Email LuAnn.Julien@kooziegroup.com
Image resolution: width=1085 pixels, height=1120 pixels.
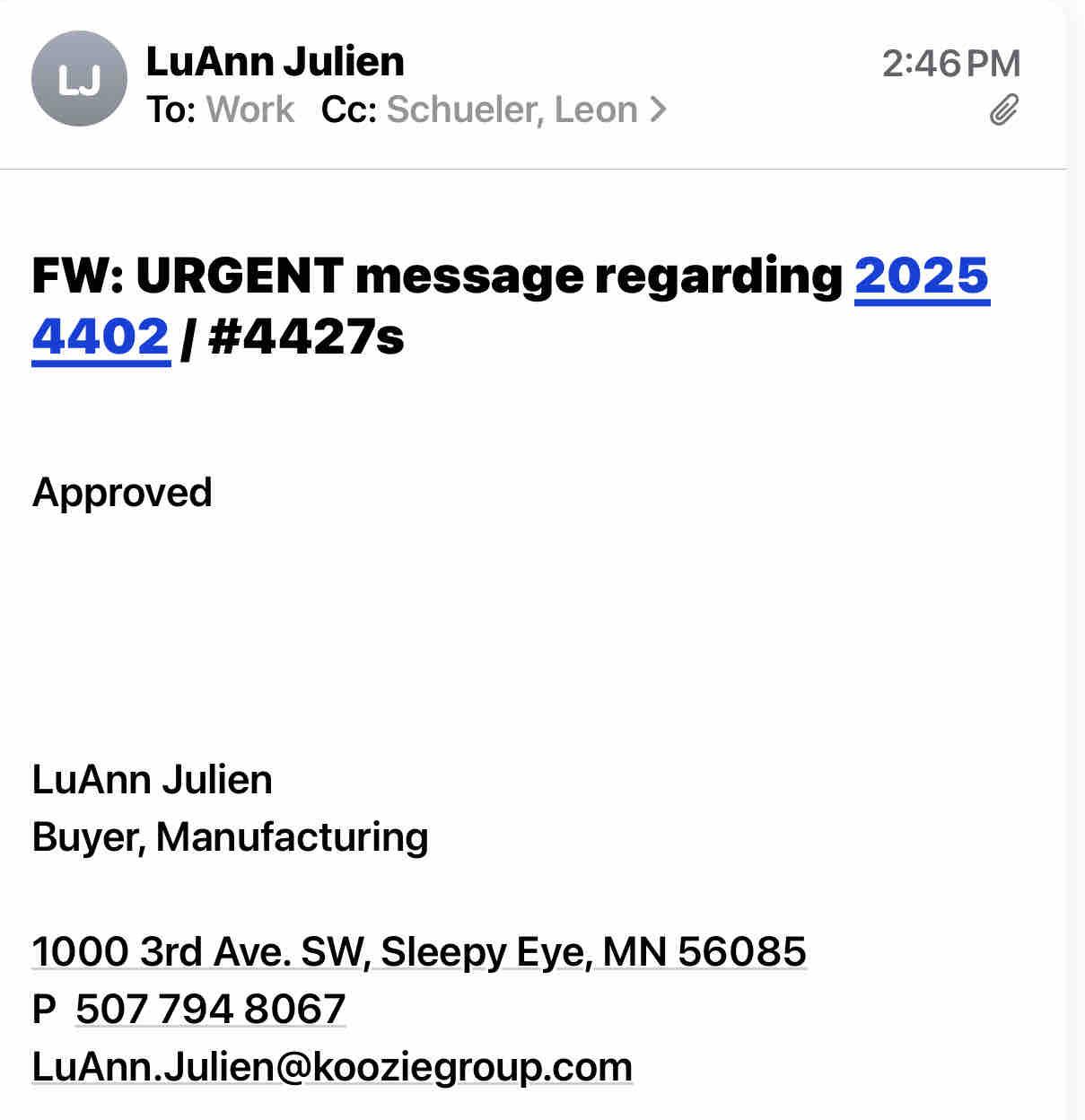[332, 1066]
